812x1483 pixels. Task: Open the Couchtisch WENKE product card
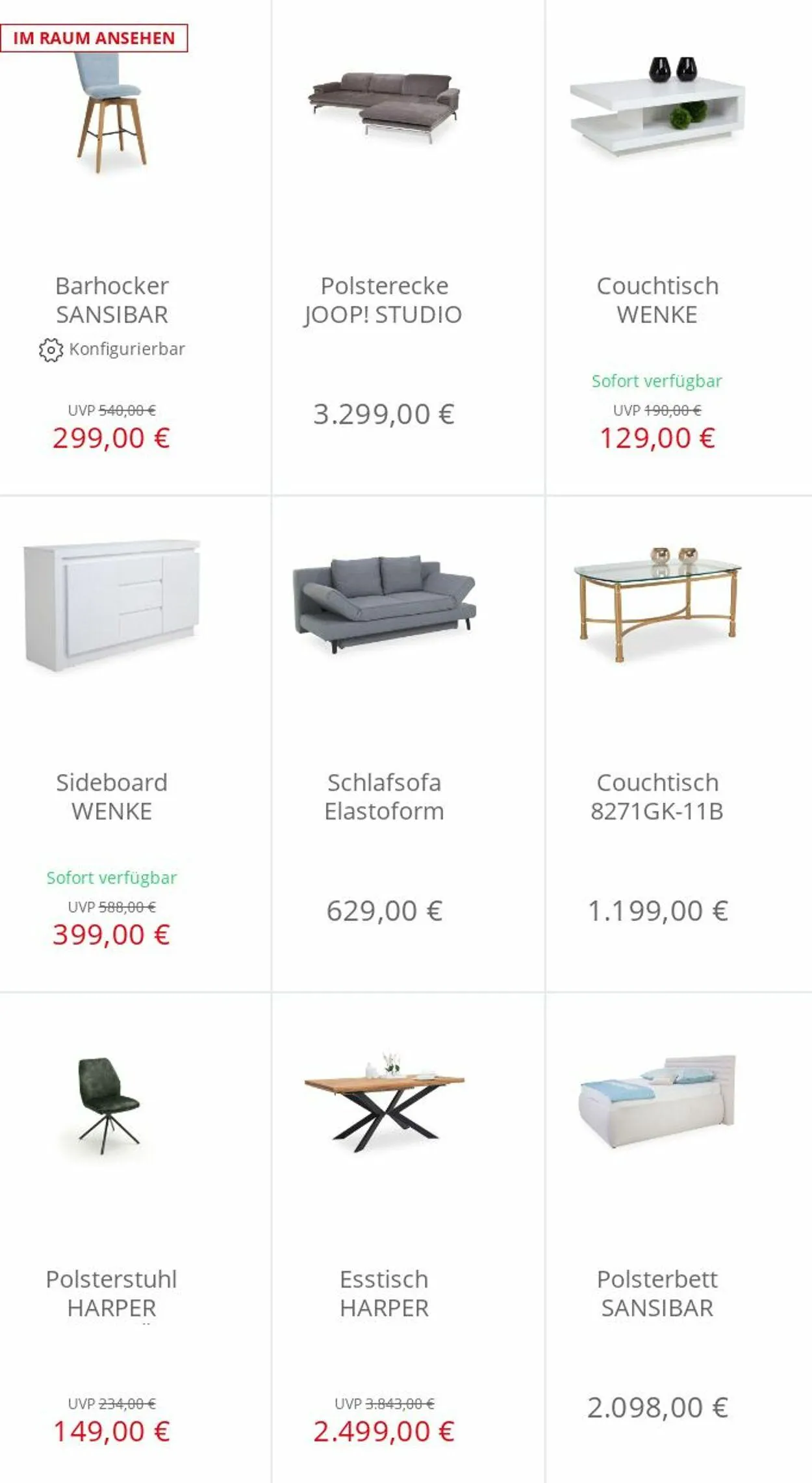[x=657, y=300]
